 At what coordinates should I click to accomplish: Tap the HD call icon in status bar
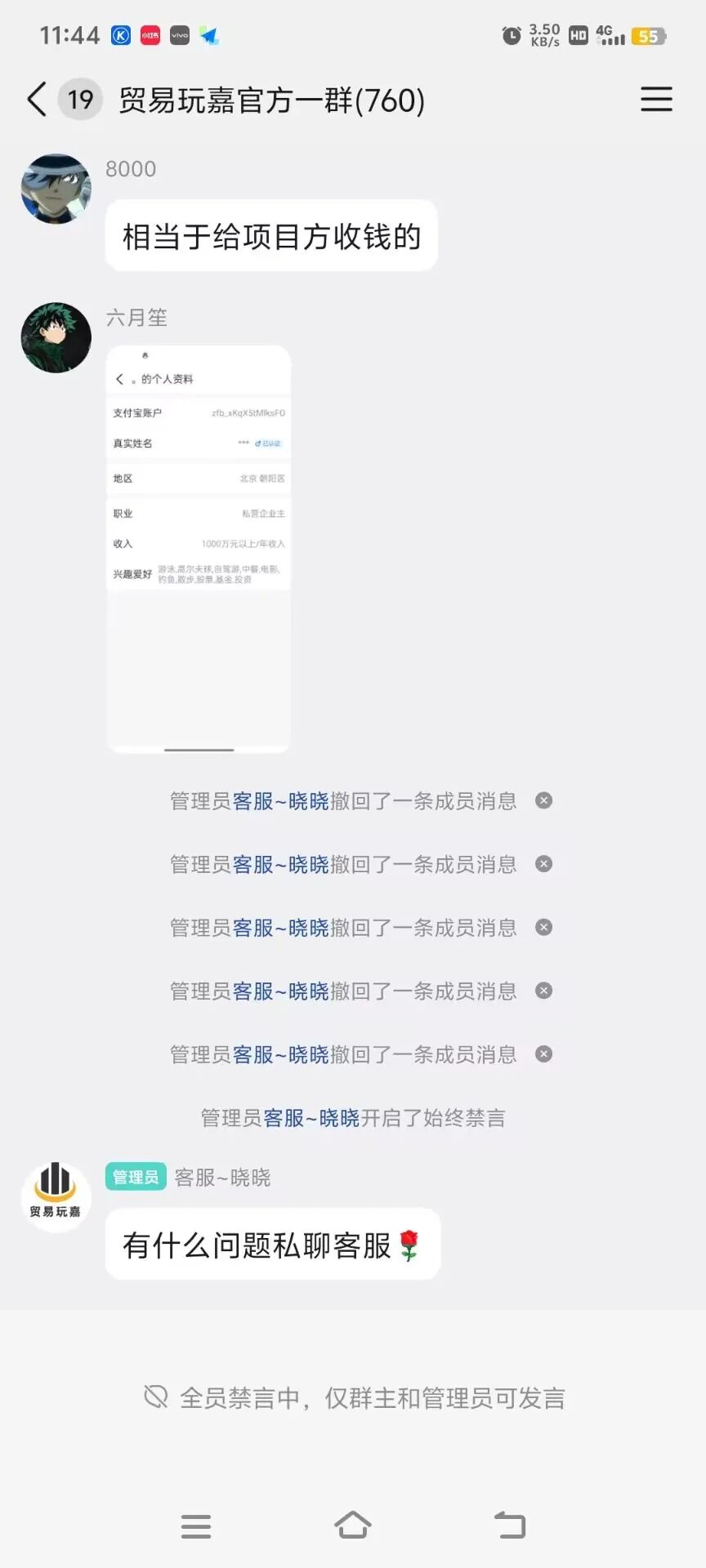(577, 34)
